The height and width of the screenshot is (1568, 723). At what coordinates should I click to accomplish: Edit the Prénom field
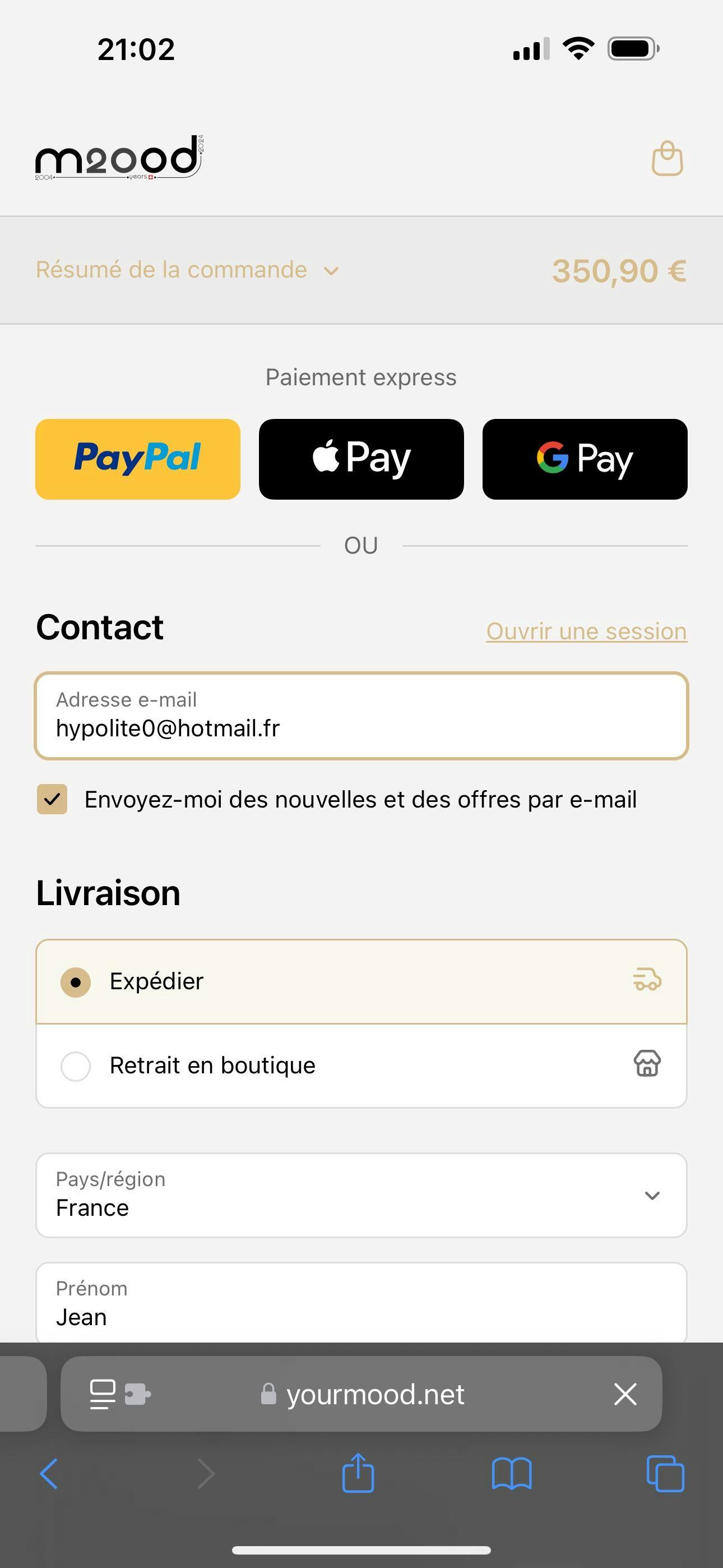coord(361,1304)
